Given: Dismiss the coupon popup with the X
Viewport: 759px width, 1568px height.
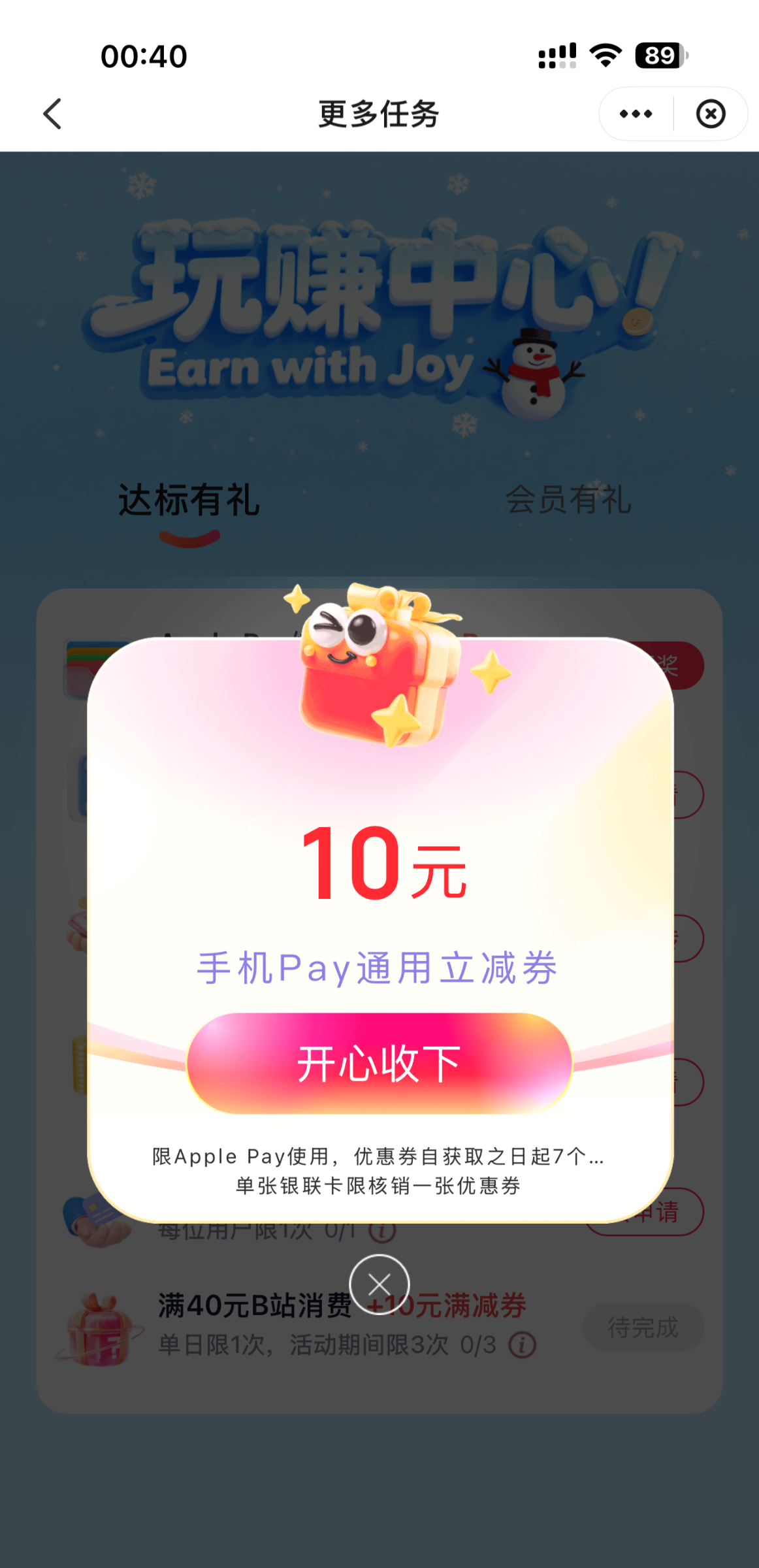Looking at the screenshot, I should pyautogui.click(x=379, y=1284).
